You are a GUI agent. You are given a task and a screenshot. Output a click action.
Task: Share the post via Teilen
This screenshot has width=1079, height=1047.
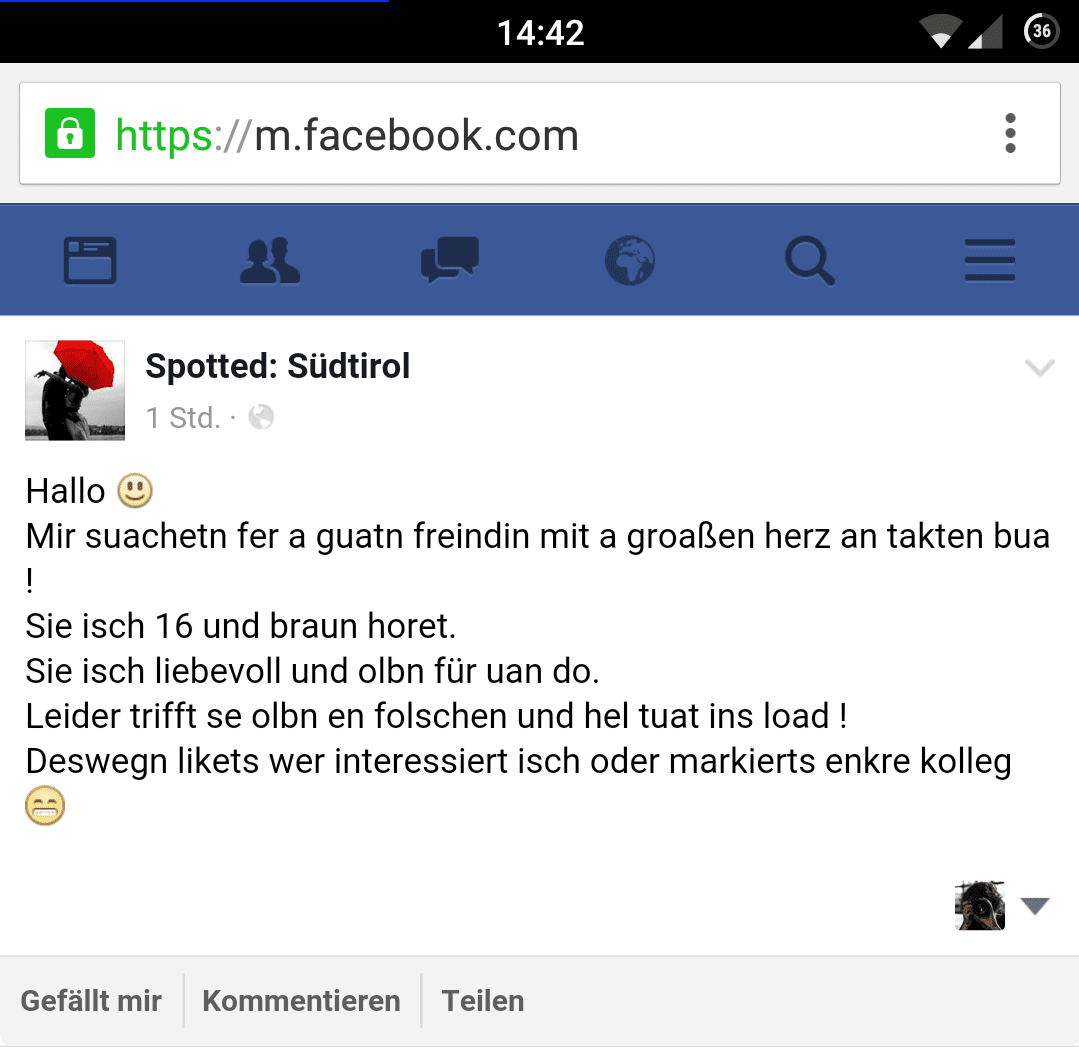(483, 1001)
